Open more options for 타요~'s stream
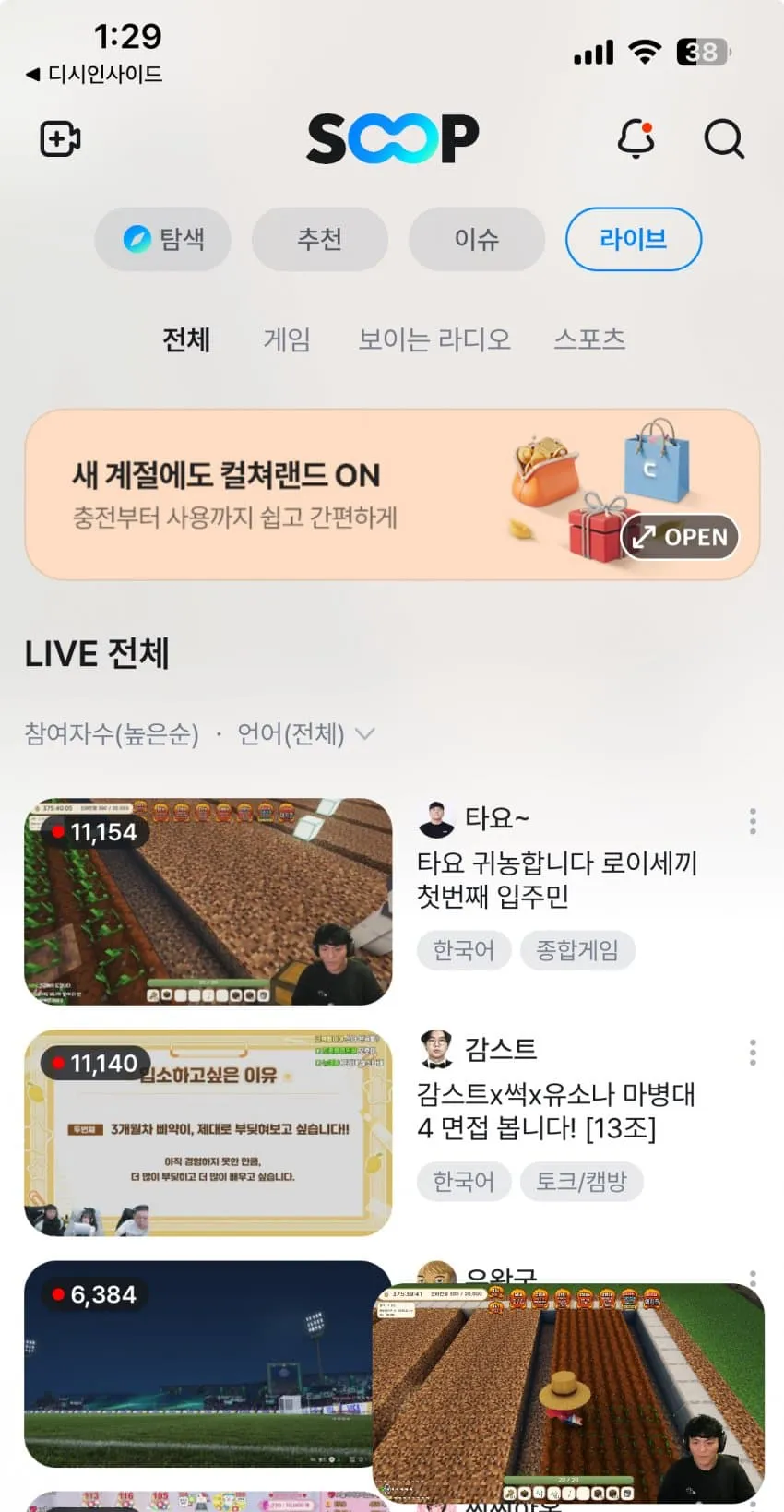Screen dimensions: 784x1512 (x=753, y=820)
